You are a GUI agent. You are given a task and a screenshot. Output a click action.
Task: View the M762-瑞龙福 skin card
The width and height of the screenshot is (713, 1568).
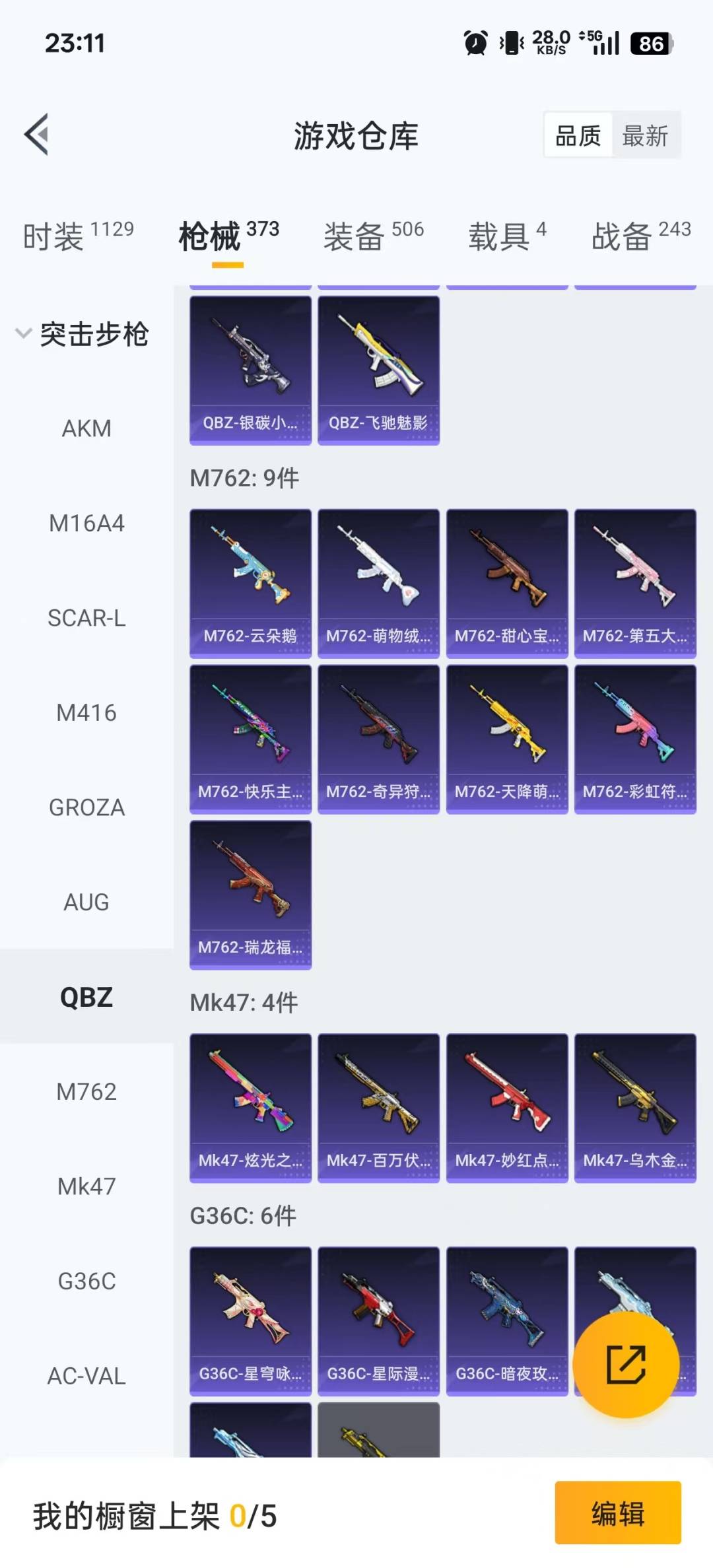[250, 895]
